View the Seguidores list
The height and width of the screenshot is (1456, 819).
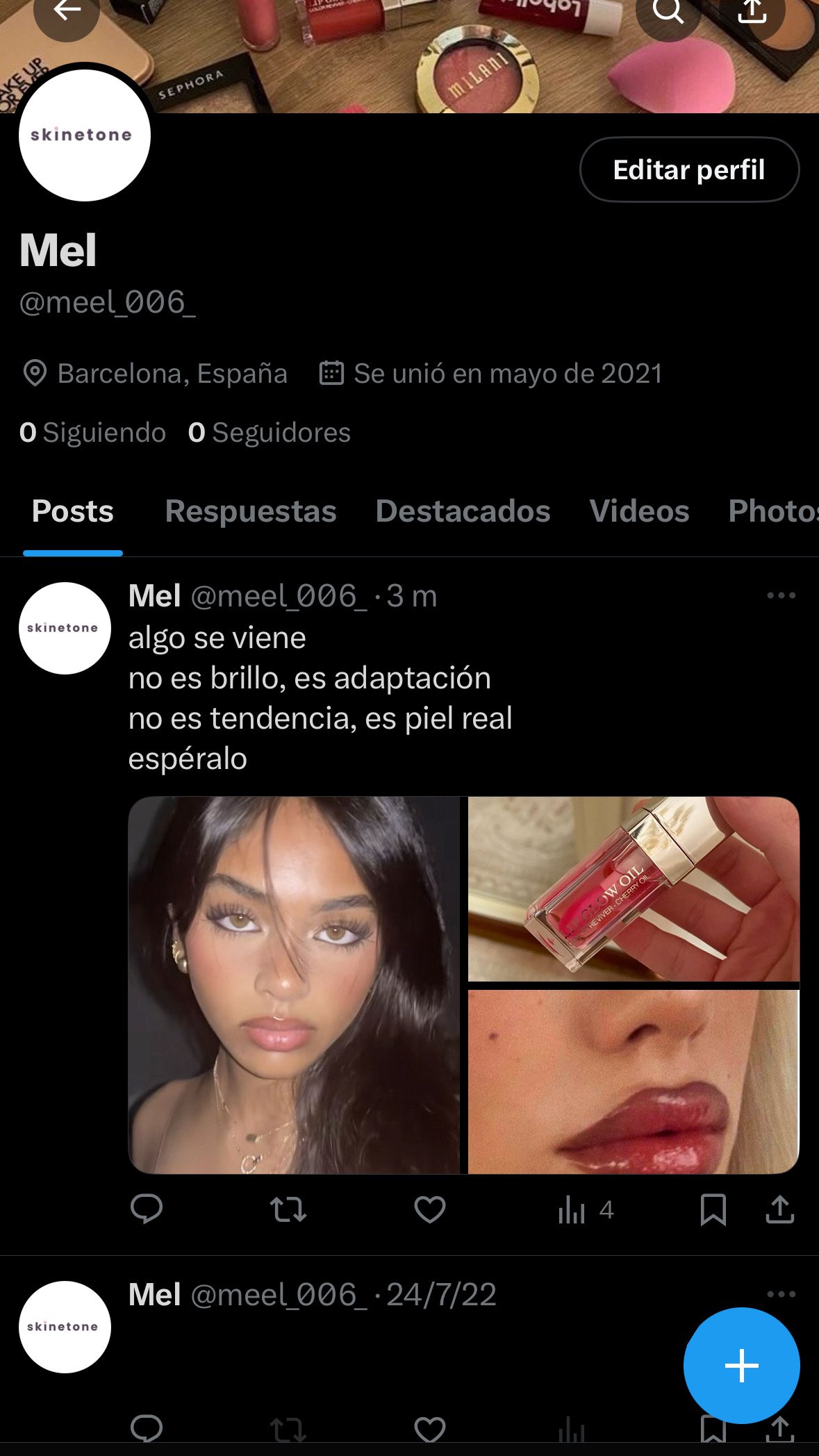(269, 432)
